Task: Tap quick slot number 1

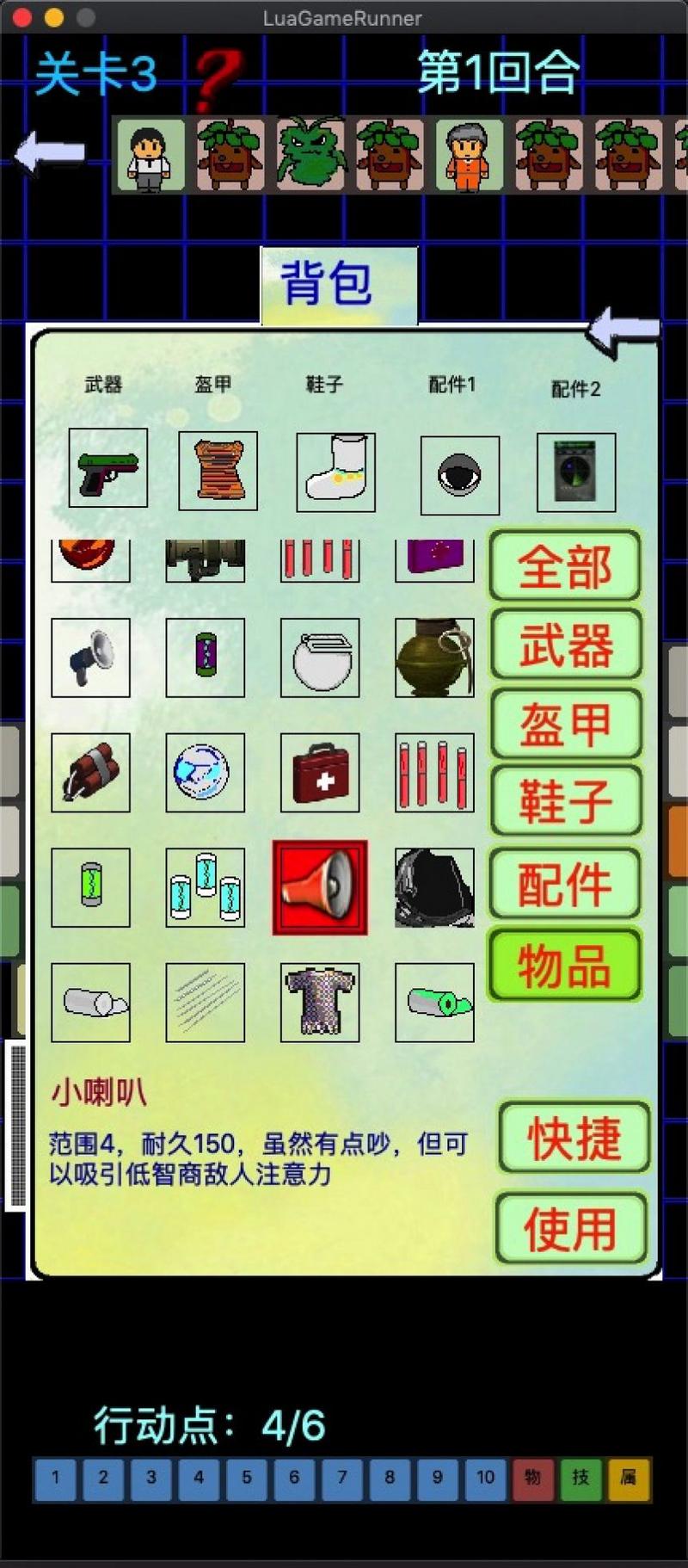Action: [x=55, y=1478]
